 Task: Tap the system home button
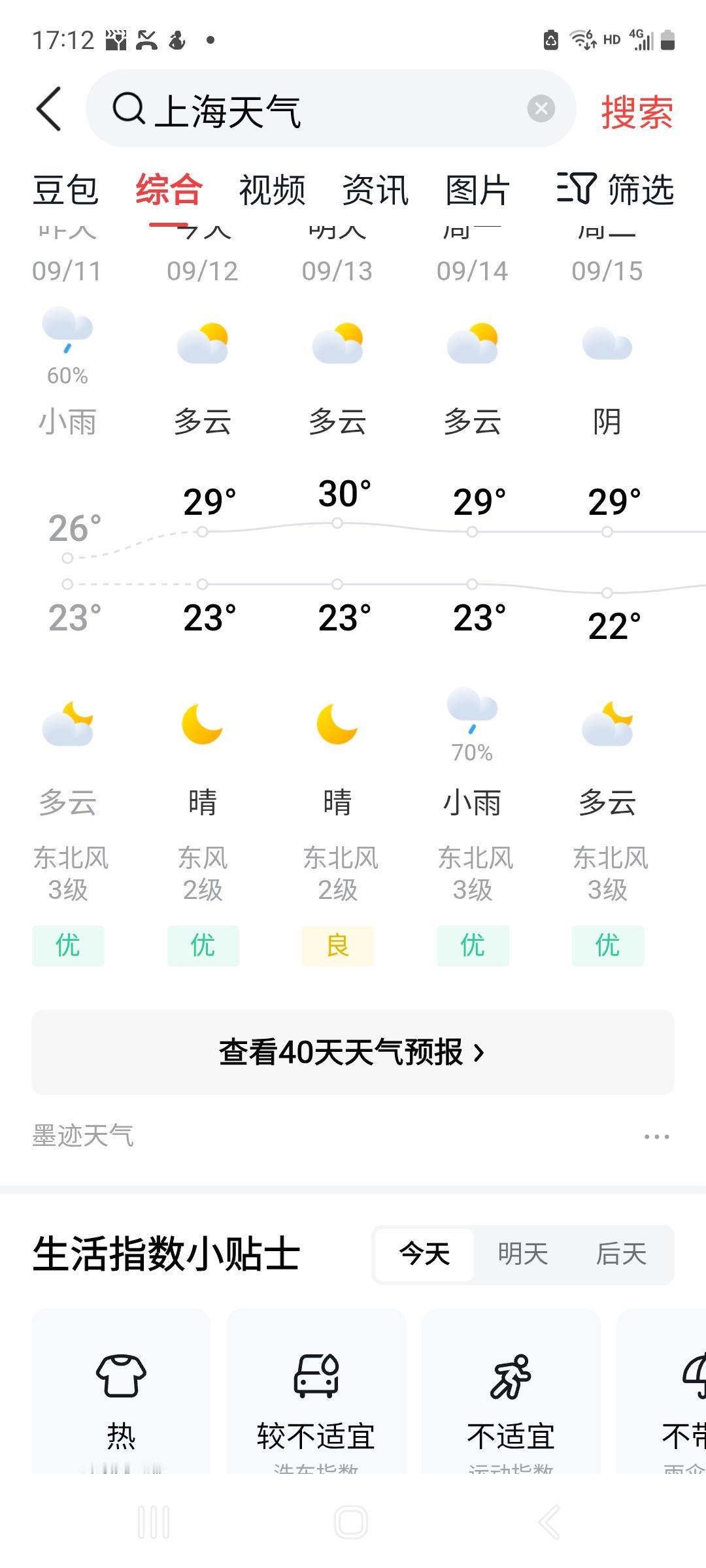click(352, 1522)
